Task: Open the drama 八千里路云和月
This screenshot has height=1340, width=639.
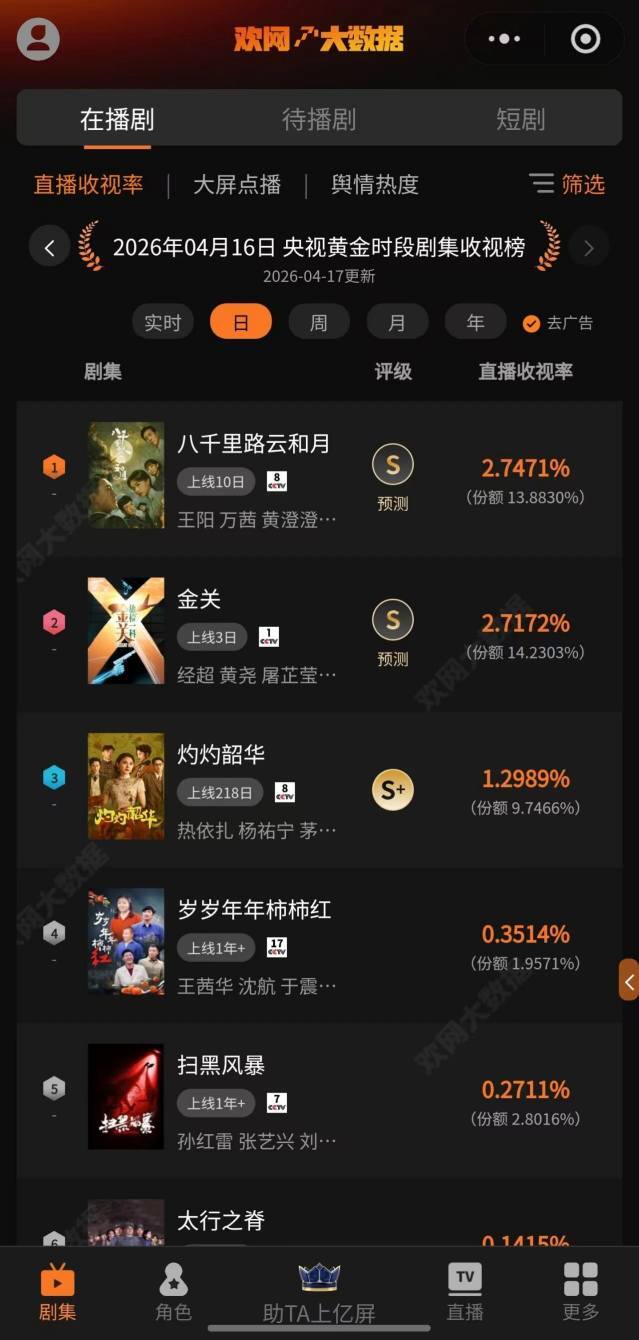Action: coord(253,444)
